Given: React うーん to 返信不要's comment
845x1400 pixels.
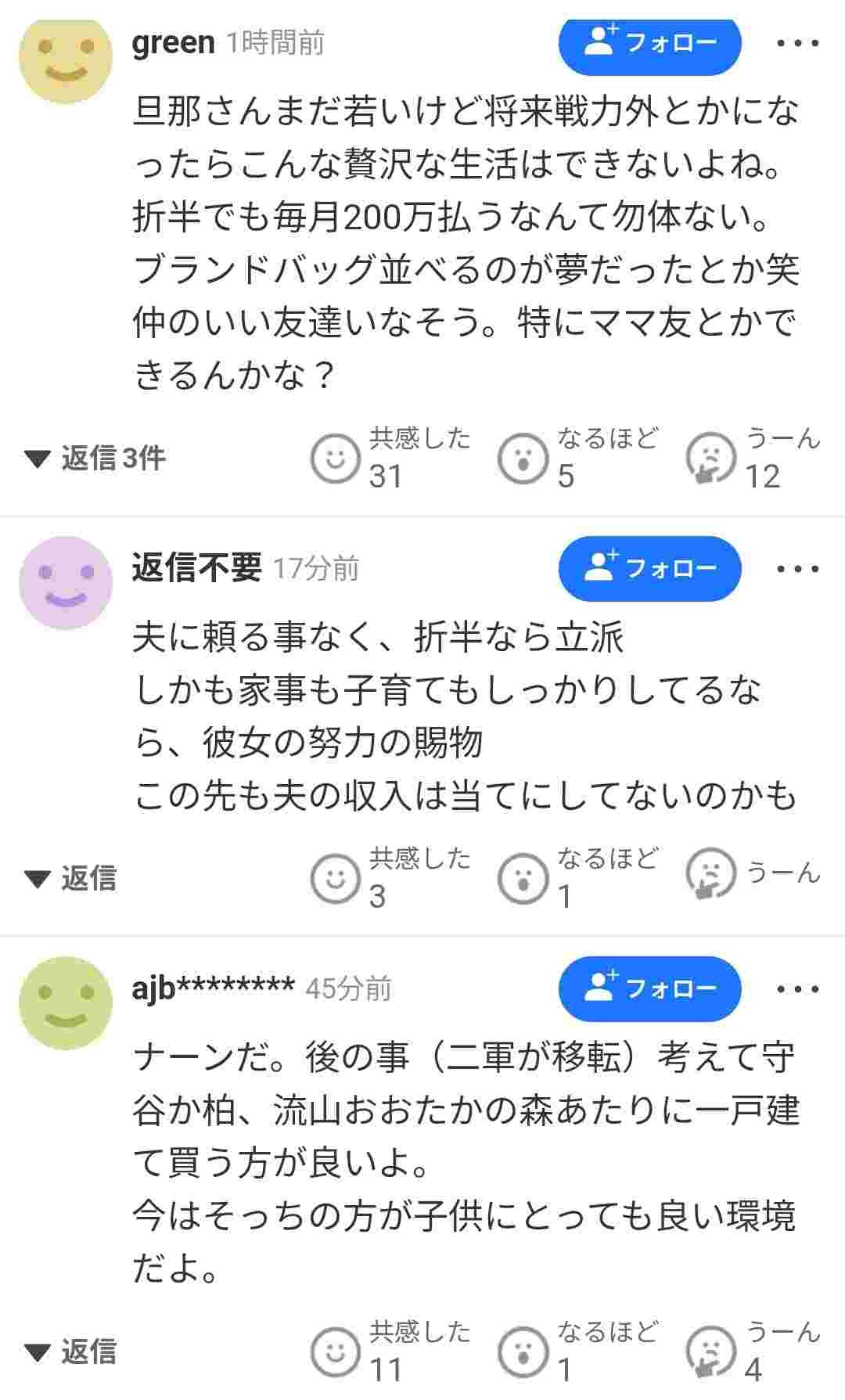Looking at the screenshot, I should [710, 875].
